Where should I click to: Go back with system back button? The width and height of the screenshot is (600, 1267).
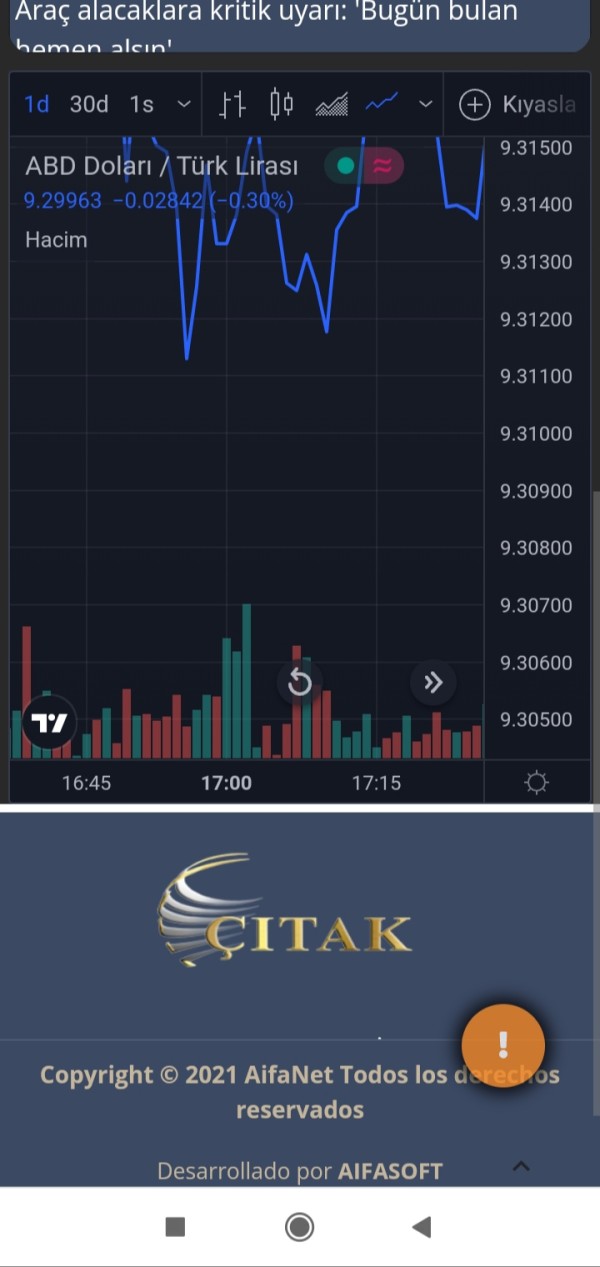tap(421, 1227)
